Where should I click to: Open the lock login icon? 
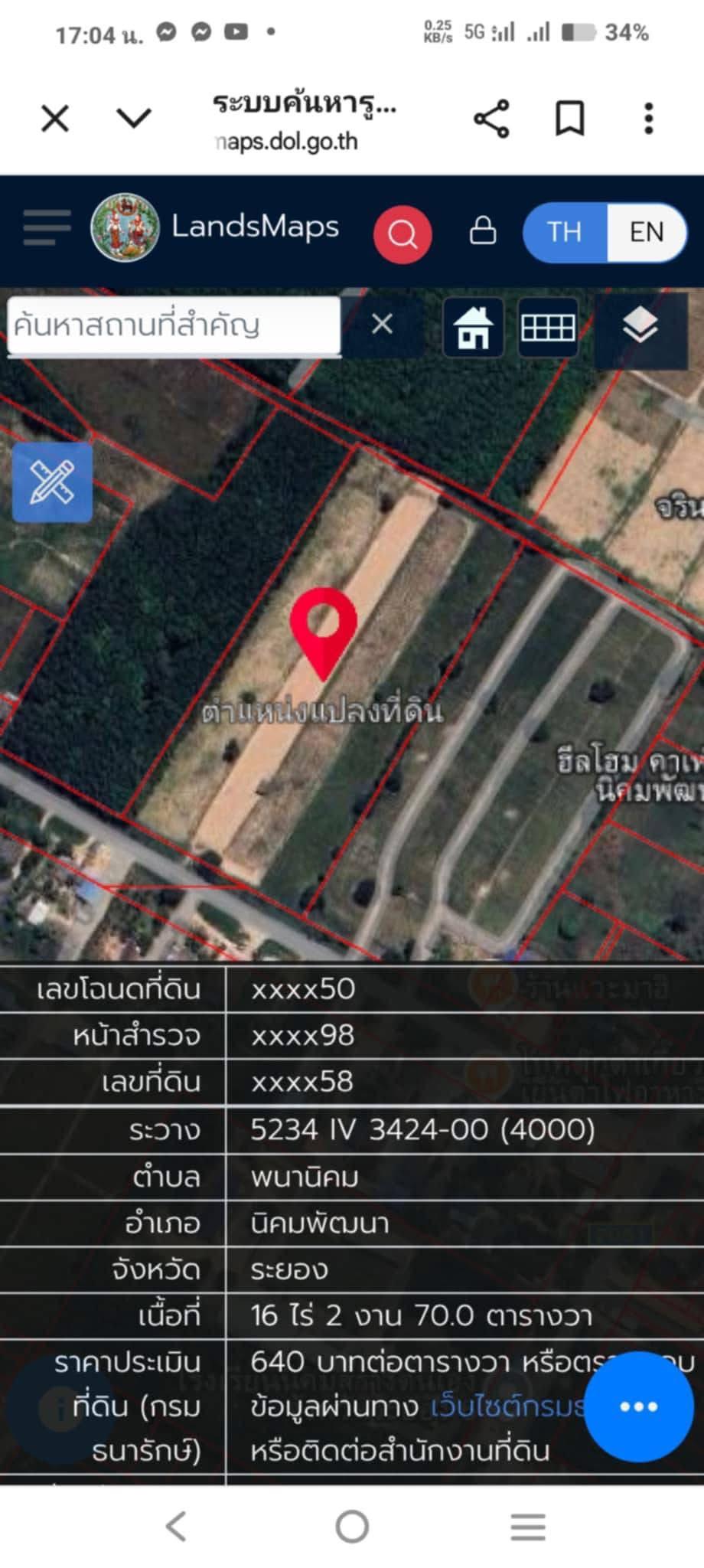(483, 230)
